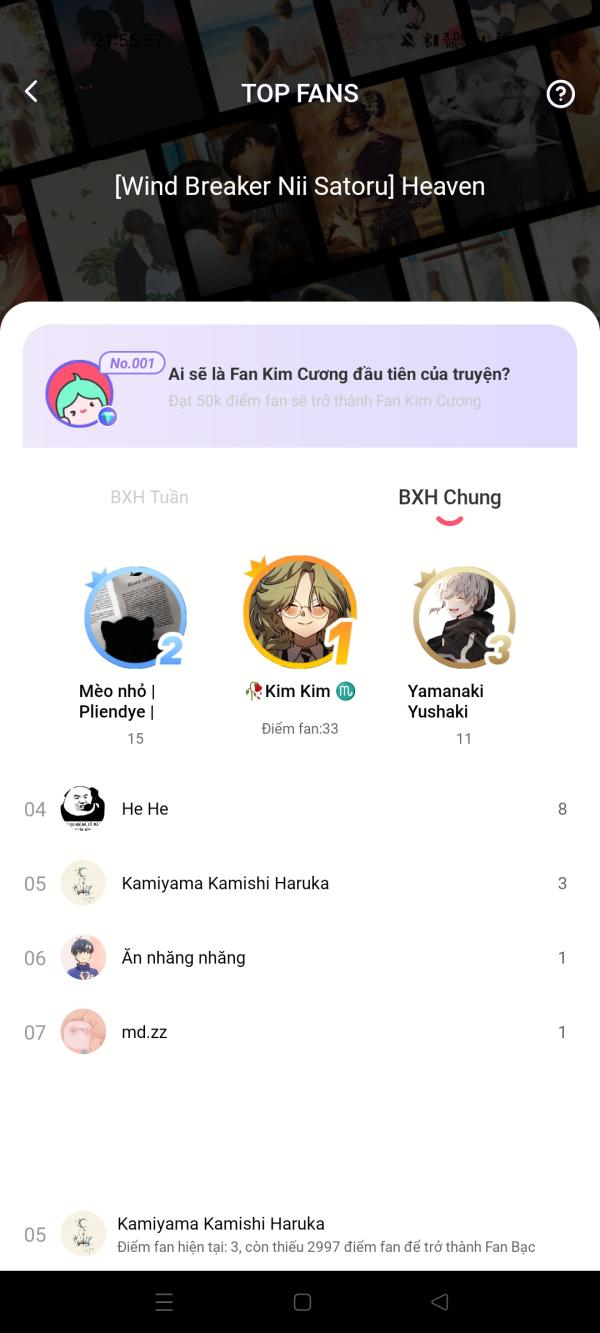
Task: Select the BXH Chung tab
Action: tap(449, 497)
